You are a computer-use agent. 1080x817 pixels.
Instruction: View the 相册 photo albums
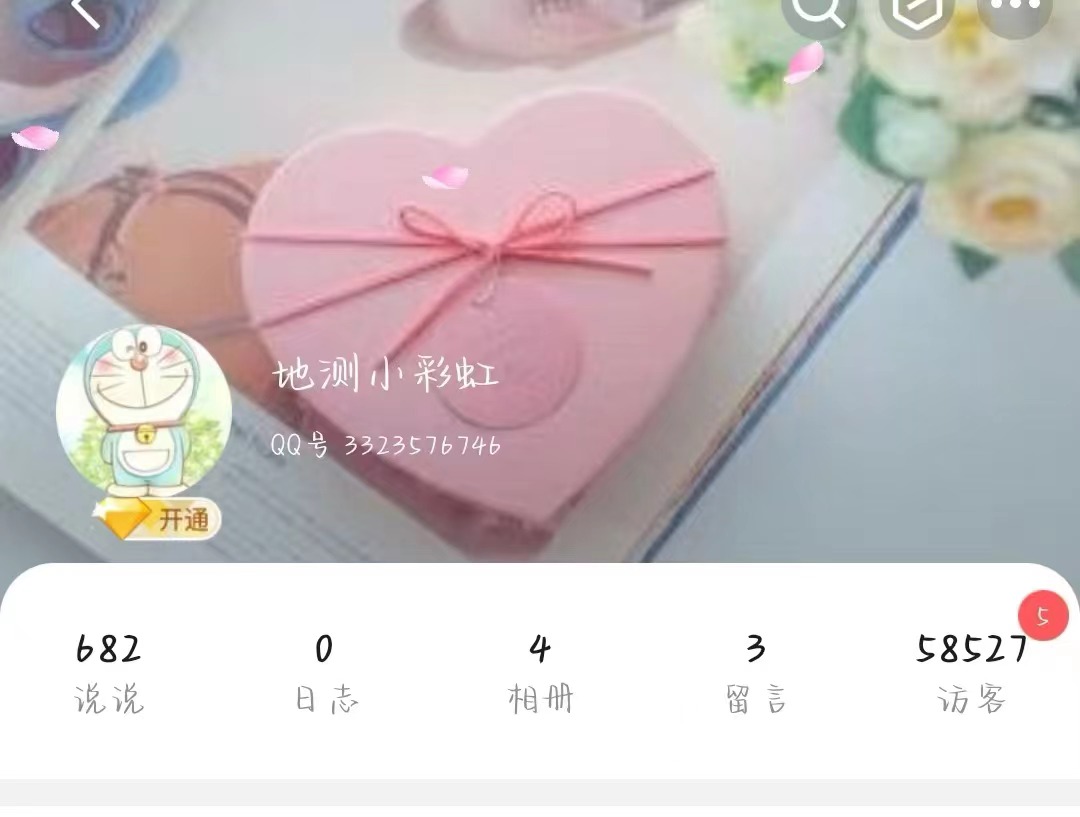pos(540,672)
